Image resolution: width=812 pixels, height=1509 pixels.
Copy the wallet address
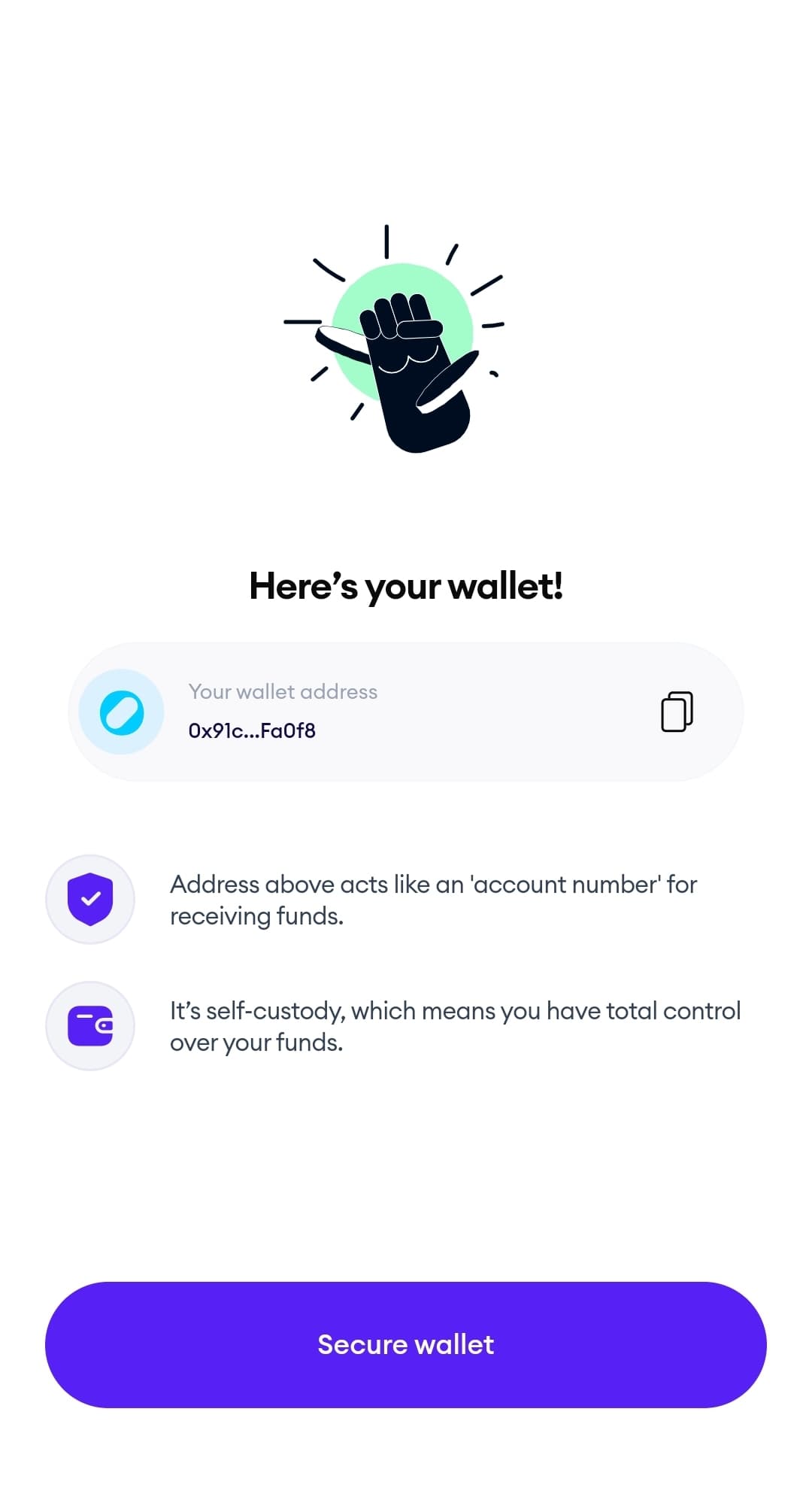coord(676,712)
